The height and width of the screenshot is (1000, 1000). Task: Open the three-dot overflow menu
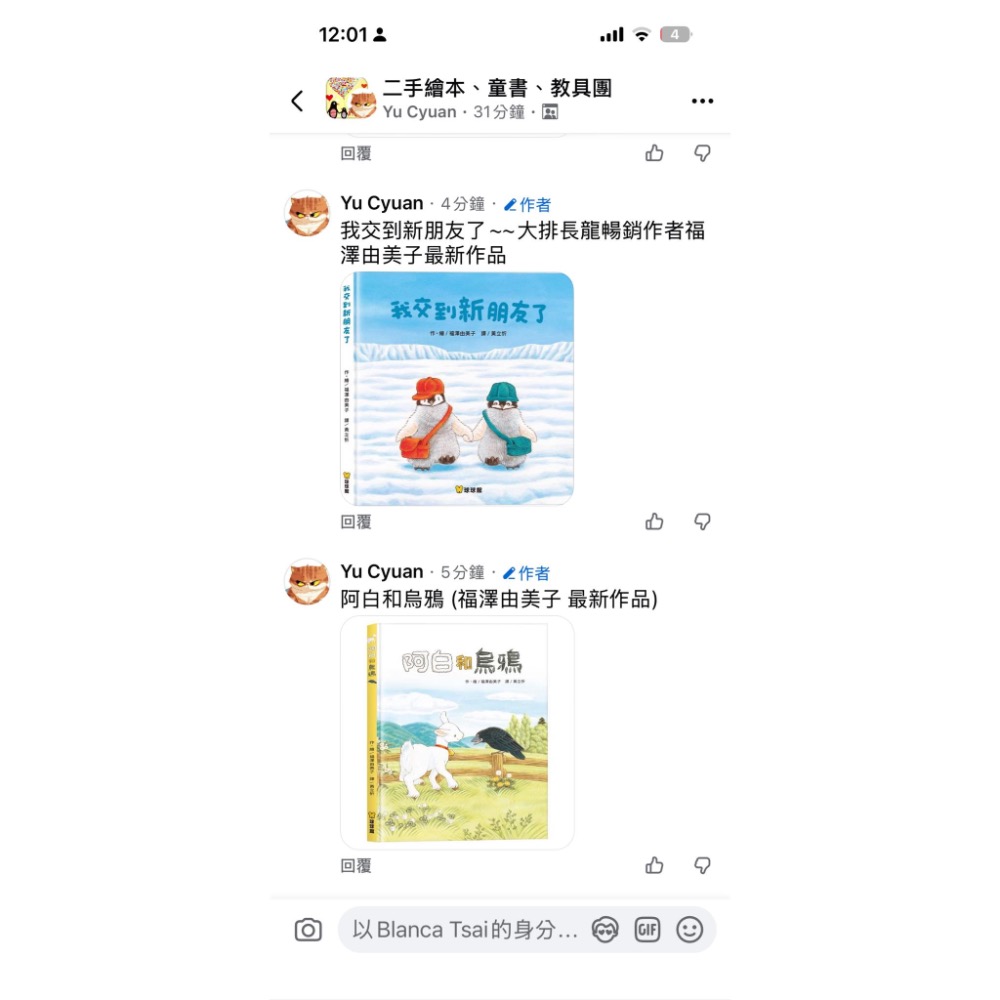[702, 101]
